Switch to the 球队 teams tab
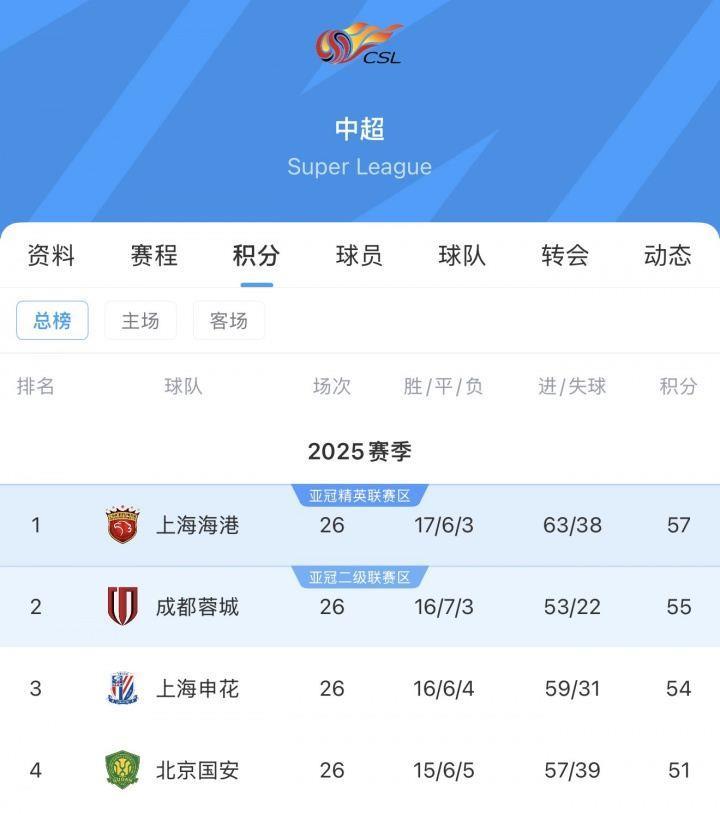The height and width of the screenshot is (814, 720). click(462, 256)
